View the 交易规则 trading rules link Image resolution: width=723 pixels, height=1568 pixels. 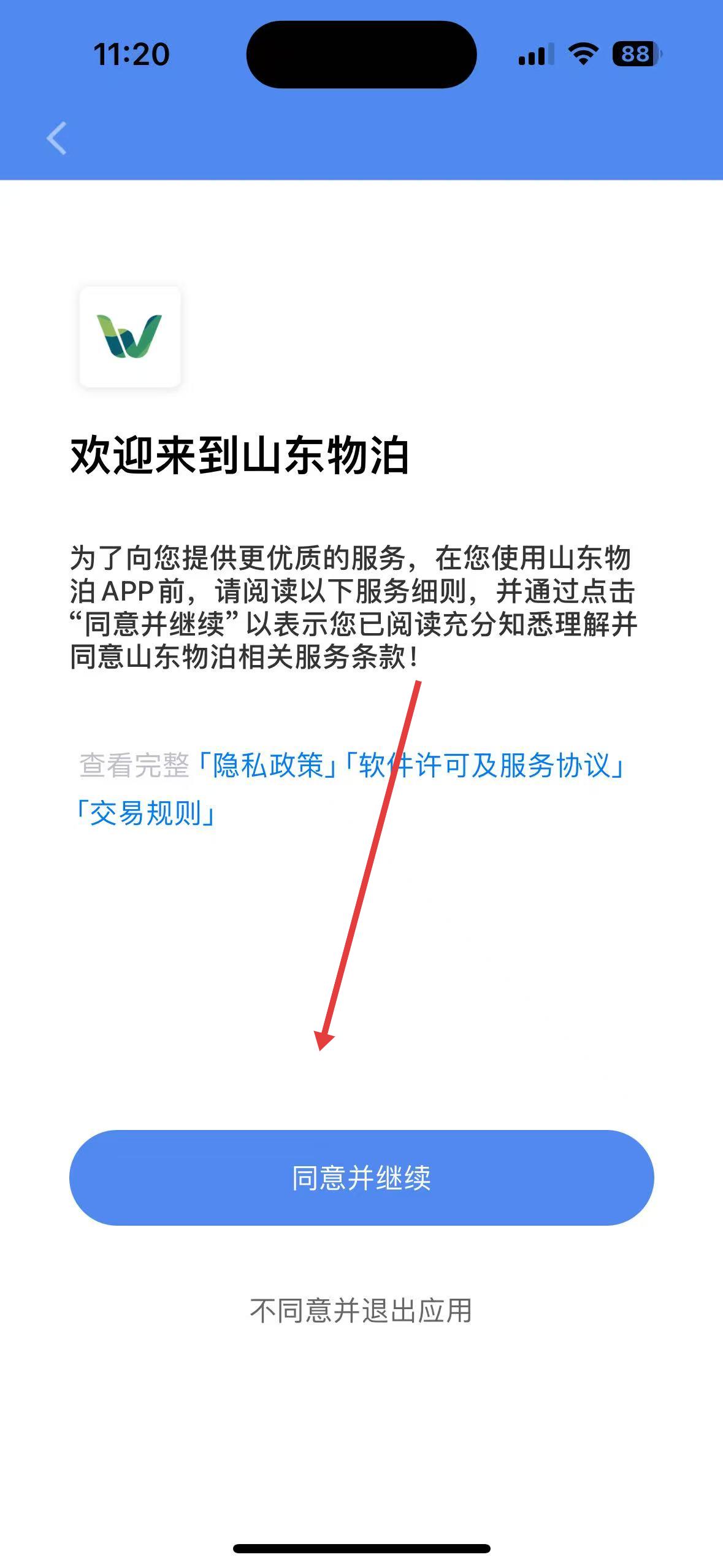click(x=145, y=813)
